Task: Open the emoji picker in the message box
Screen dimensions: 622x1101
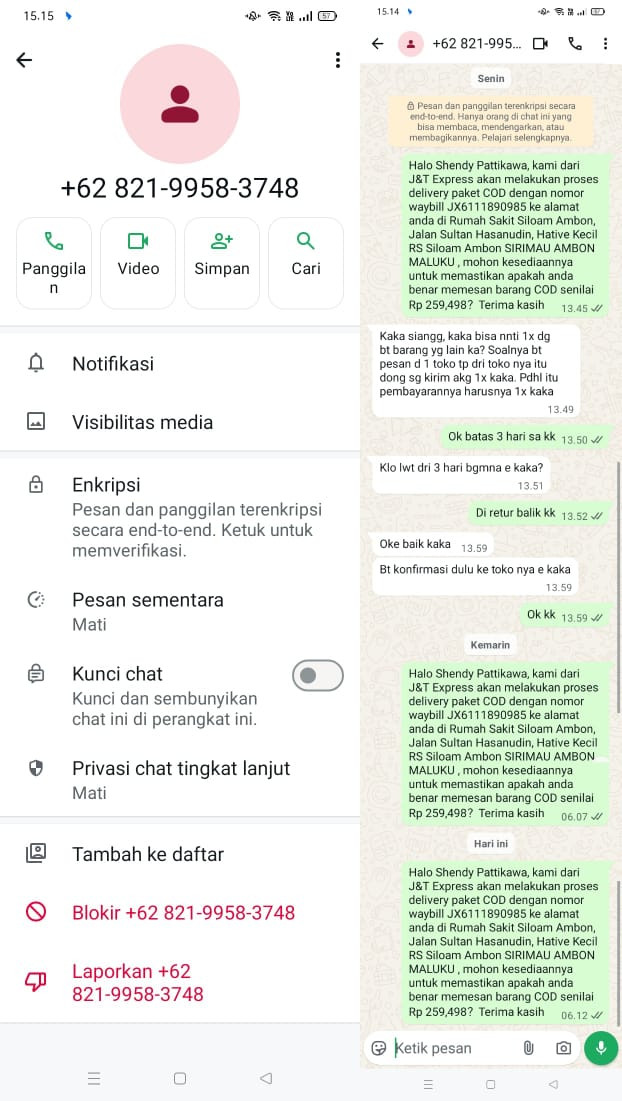Action: pos(379,1048)
